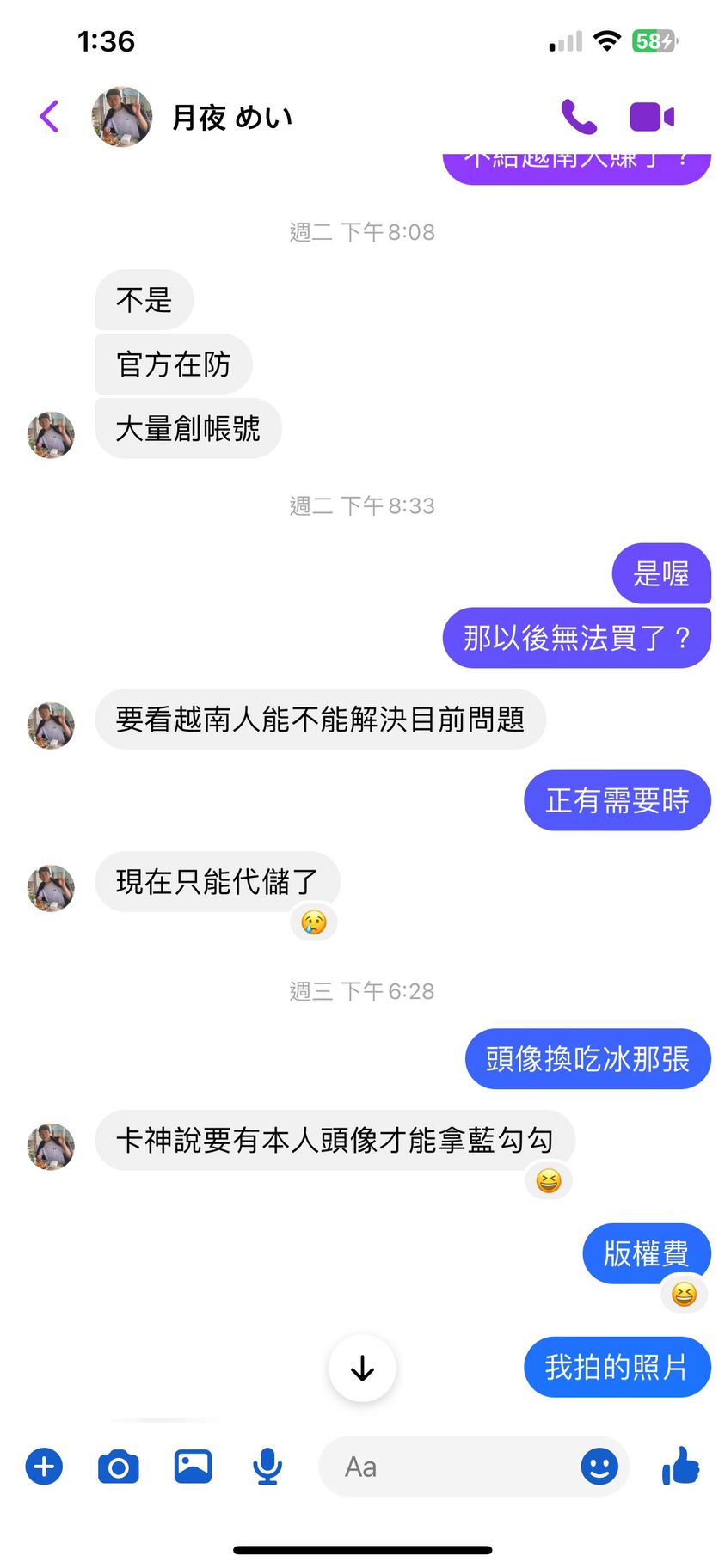Focus the Aa message input field
This screenshot has width=725, height=1568.
(x=447, y=1467)
